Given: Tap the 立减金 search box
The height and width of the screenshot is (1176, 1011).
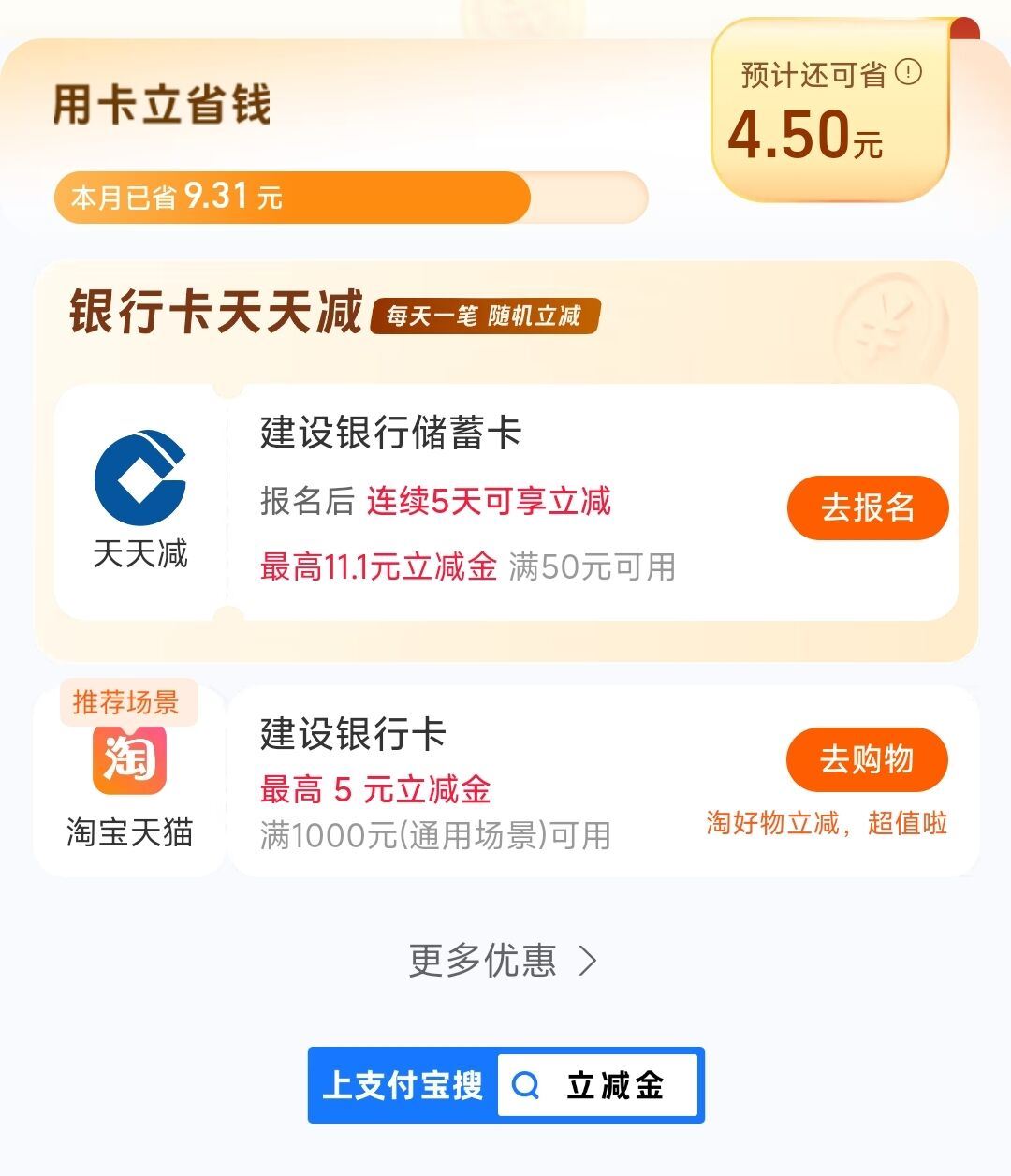Looking at the screenshot, I should 599,1085.
